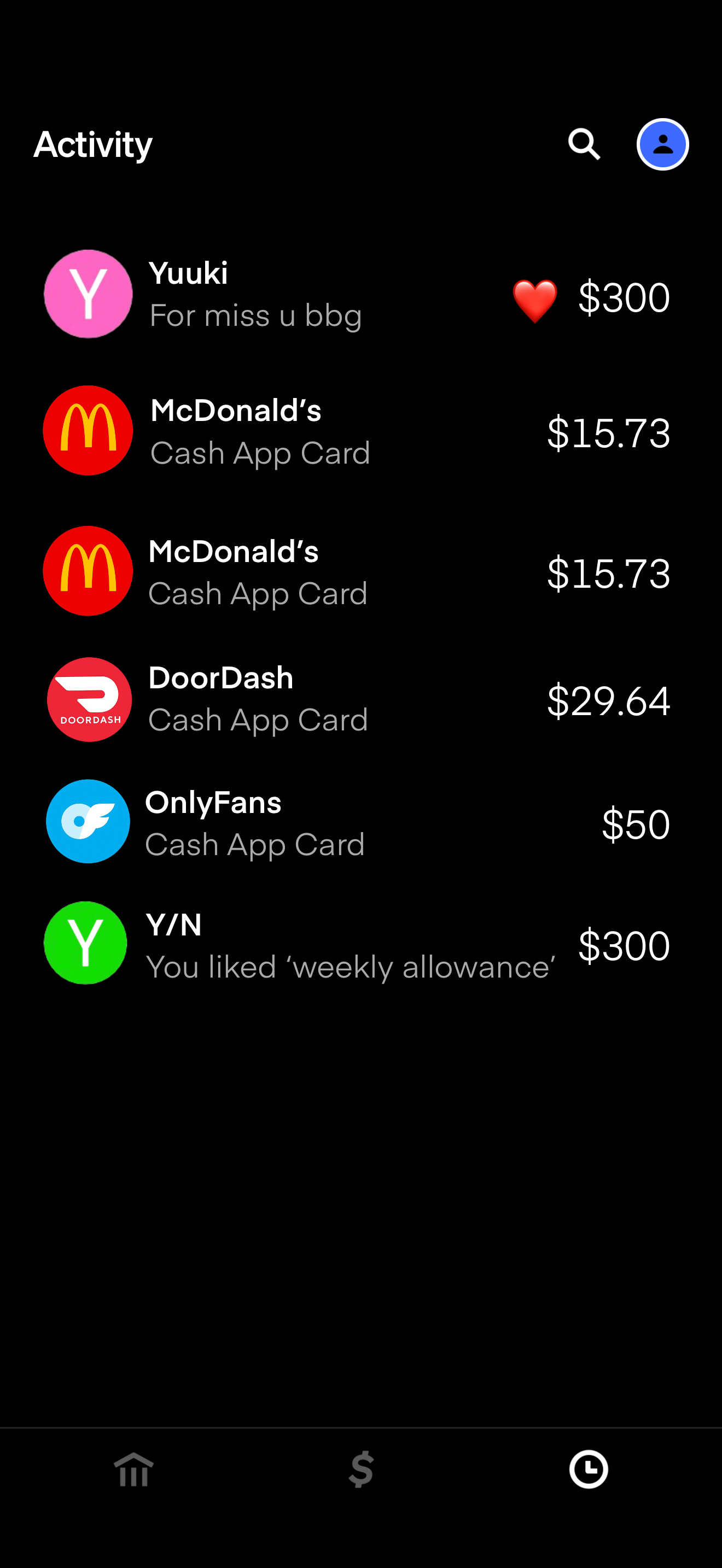Select the activity clock tab
Image resolution: width=722 pixels, height=1568 pixels.
click(588, 1470)
